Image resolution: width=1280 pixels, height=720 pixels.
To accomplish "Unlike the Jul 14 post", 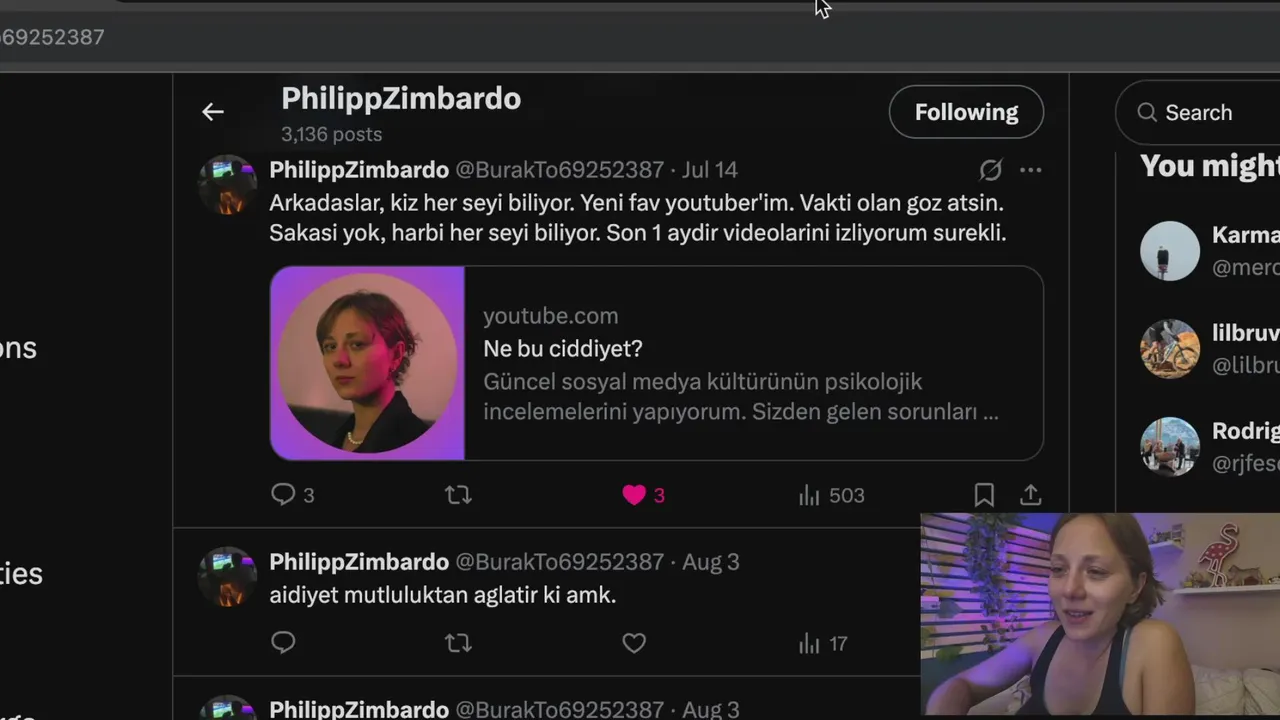I will tap(634, 495).
